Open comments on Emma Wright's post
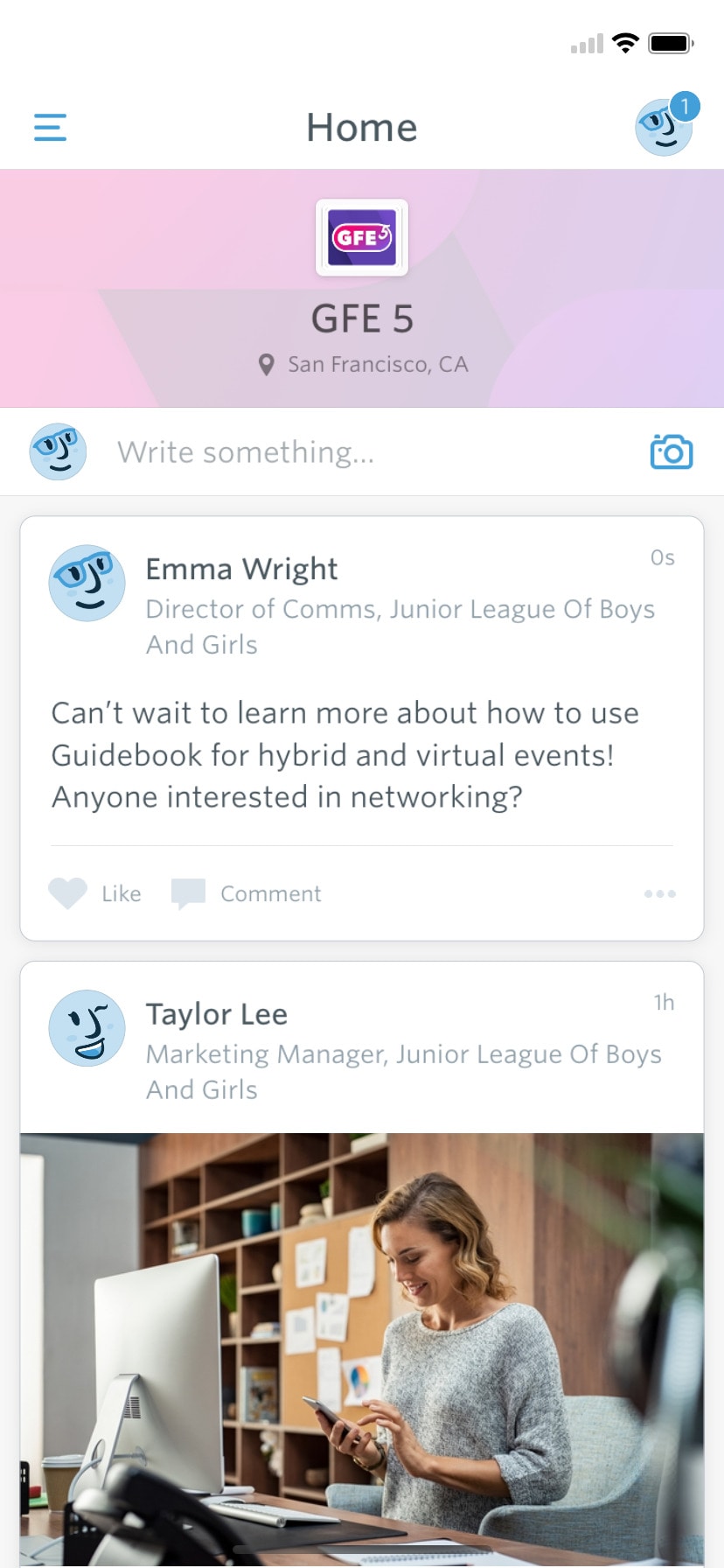The image size is (724, 1568). click(189, 893)
